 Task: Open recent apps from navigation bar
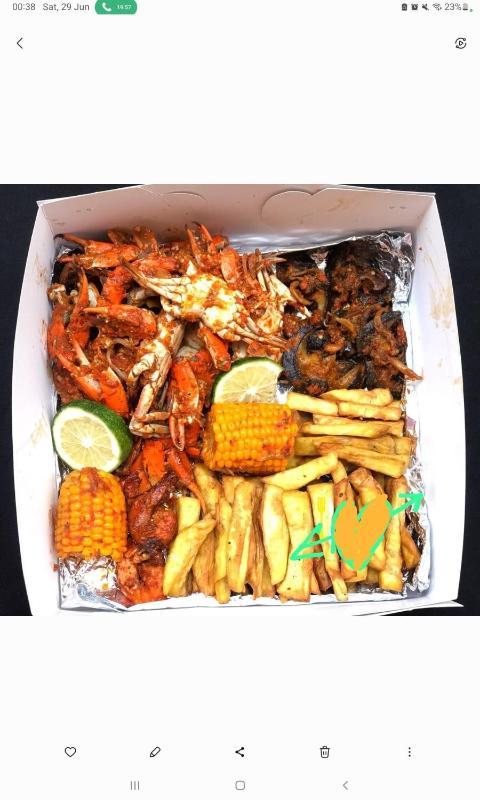(x=135, y=785)
